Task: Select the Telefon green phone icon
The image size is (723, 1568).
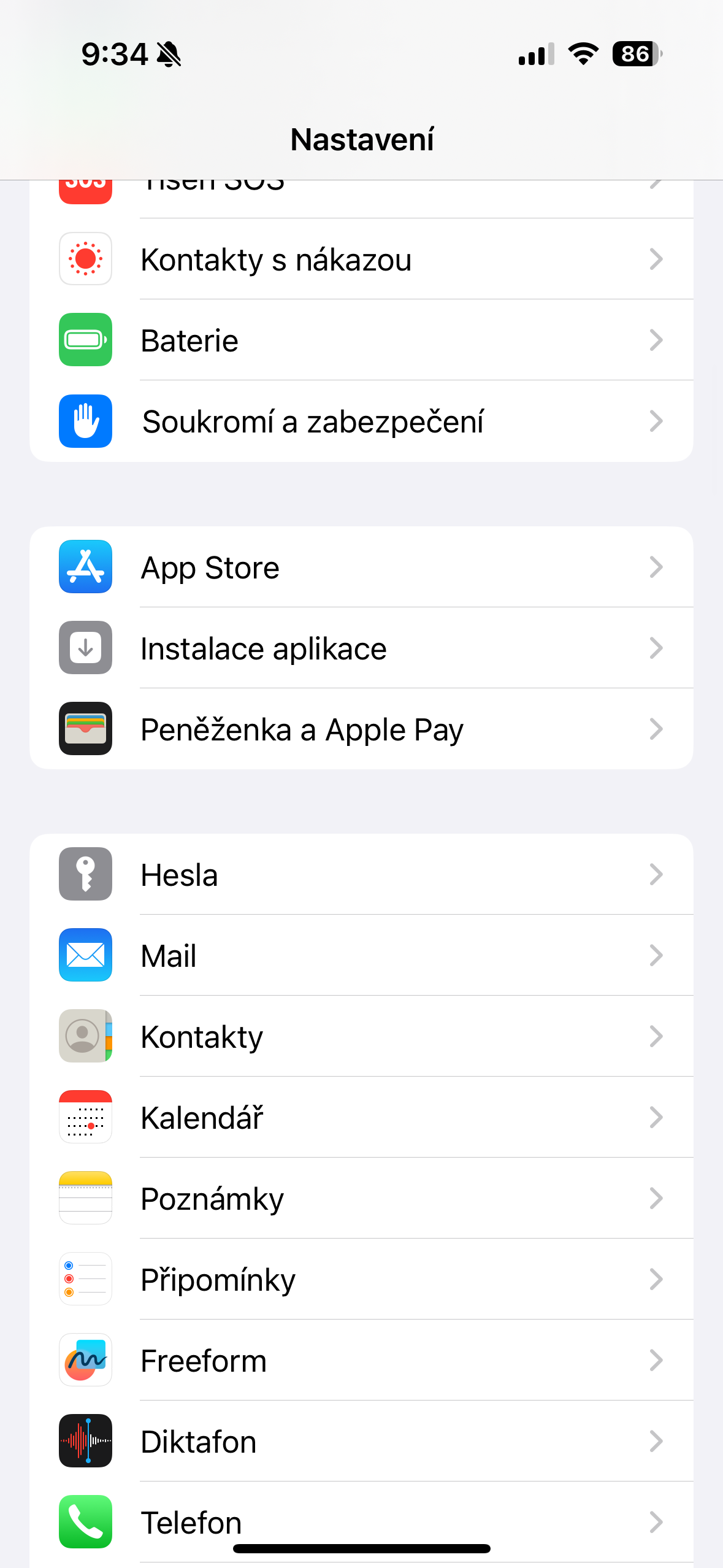Action: (x=85, y=1522)
